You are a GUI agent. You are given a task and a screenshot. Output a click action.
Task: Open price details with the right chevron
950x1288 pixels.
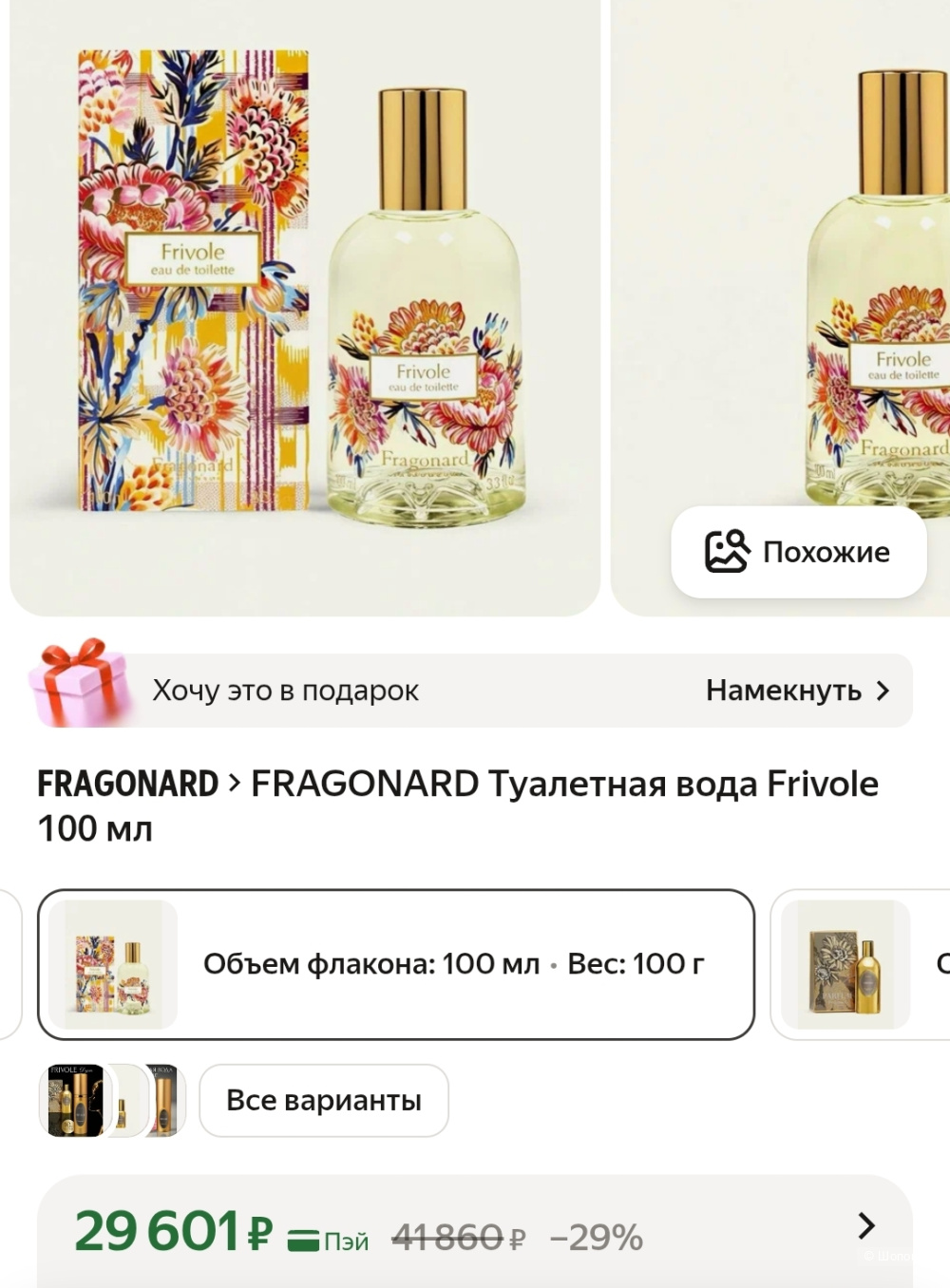864,1227
